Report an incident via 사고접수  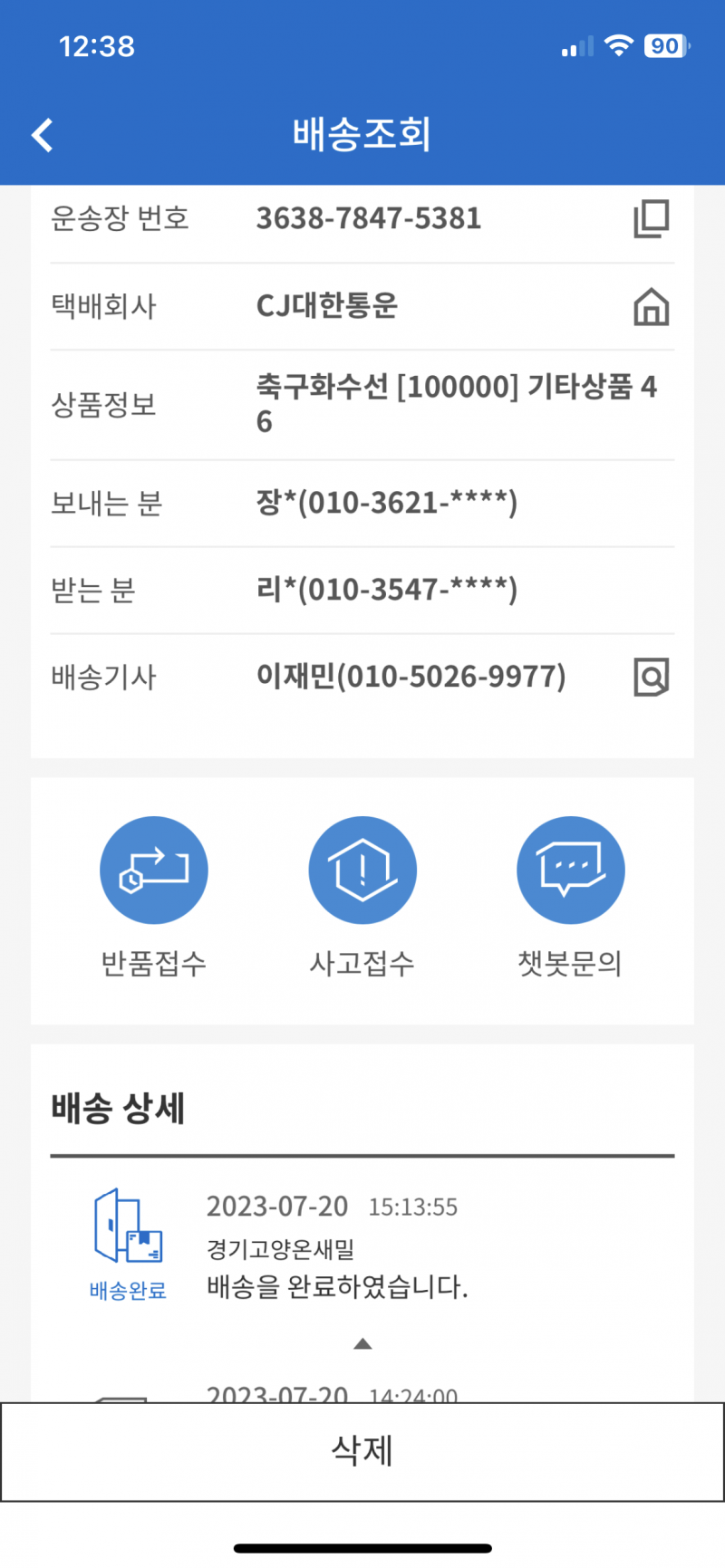click(x=362, y=871)
